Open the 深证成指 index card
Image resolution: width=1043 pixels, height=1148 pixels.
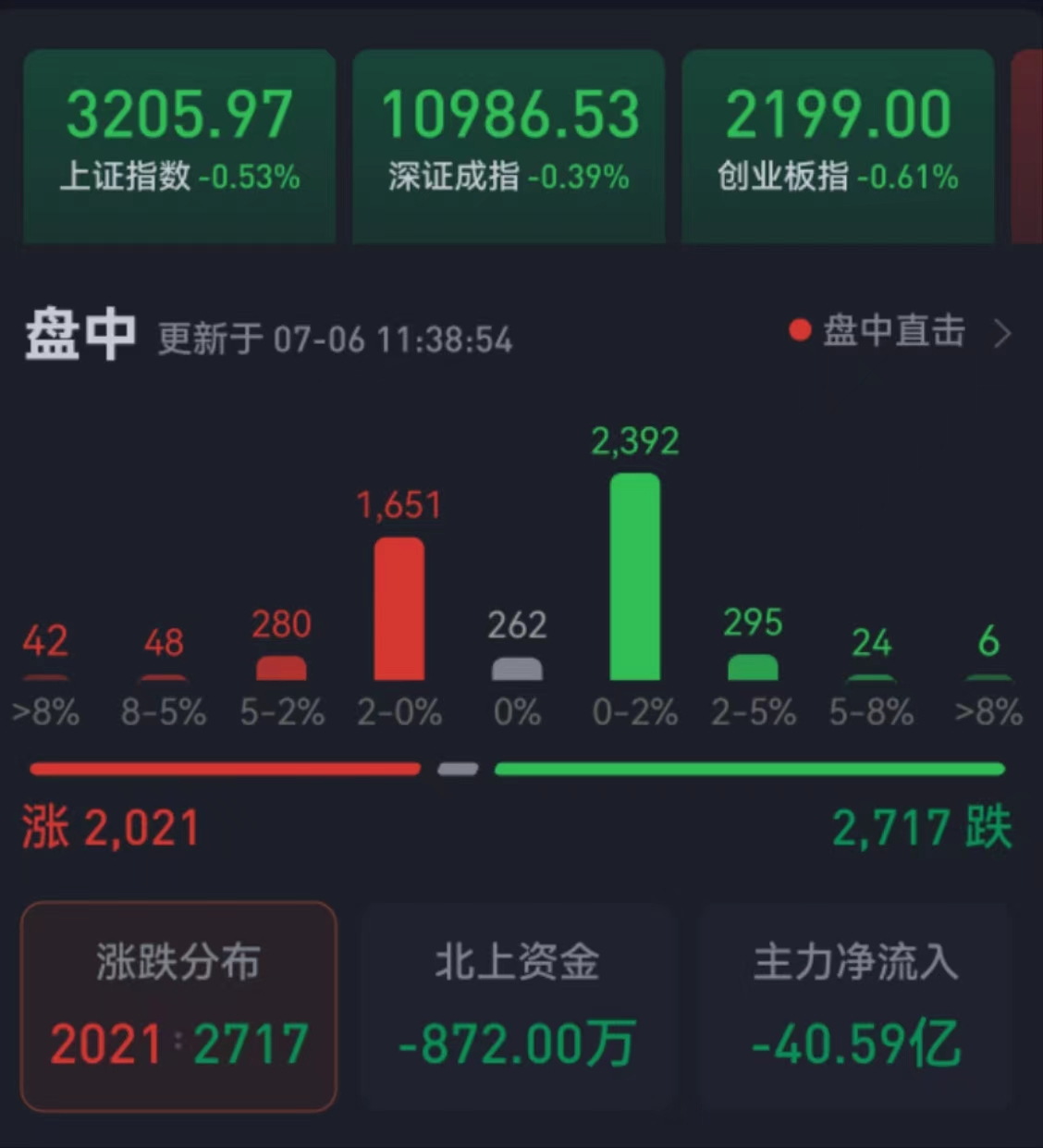click(509, 145)
